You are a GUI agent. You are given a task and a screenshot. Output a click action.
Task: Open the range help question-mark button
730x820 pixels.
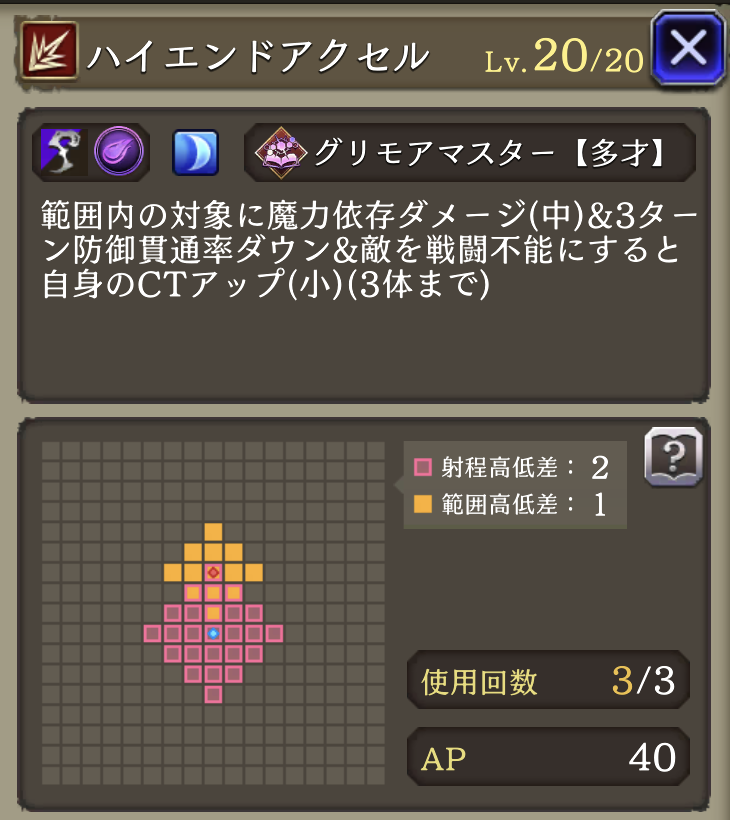coord(673,459)
